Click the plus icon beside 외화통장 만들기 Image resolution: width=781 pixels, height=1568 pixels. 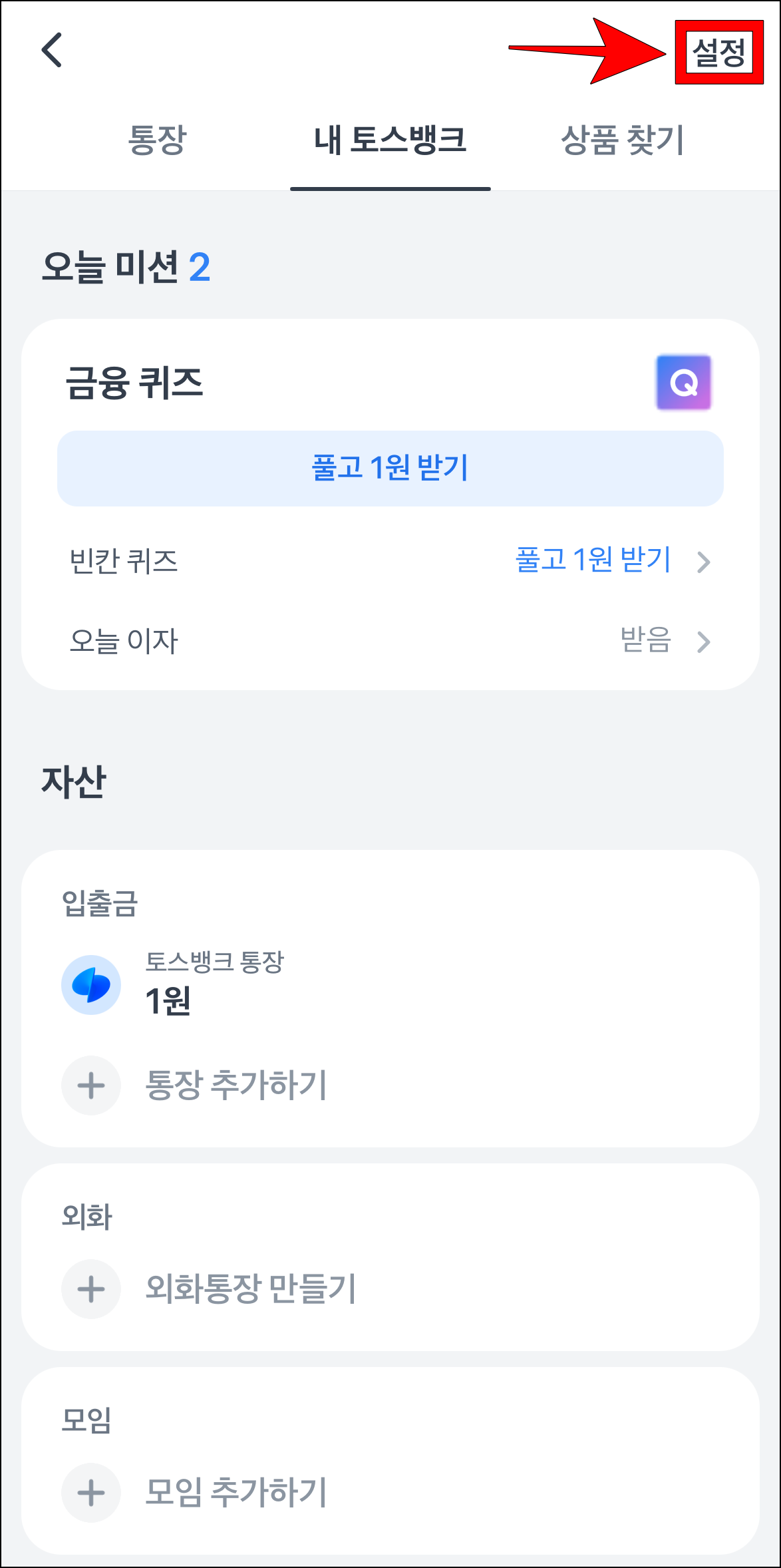(91, 1290)
